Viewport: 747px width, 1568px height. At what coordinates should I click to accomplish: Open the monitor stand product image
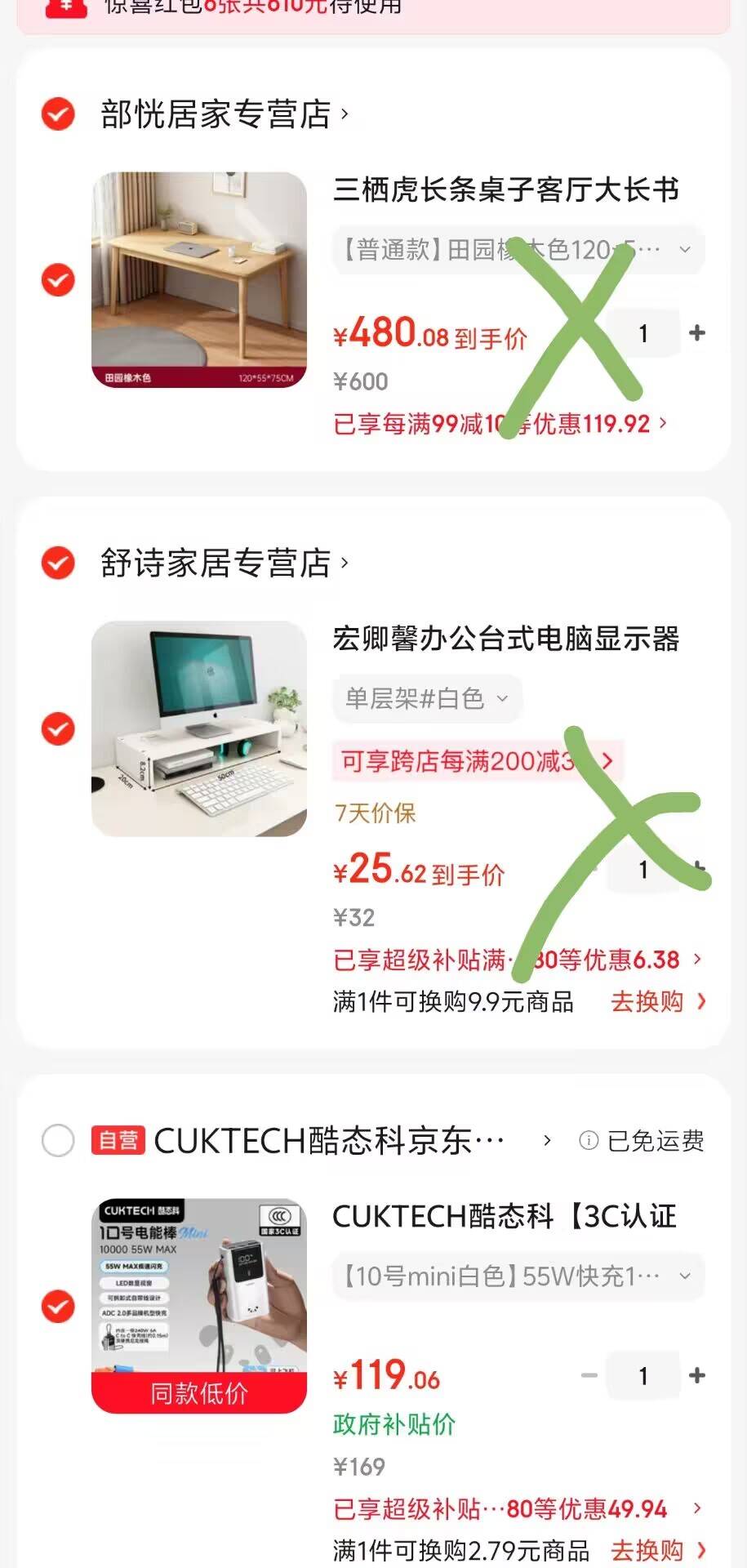tap(199, 728)
